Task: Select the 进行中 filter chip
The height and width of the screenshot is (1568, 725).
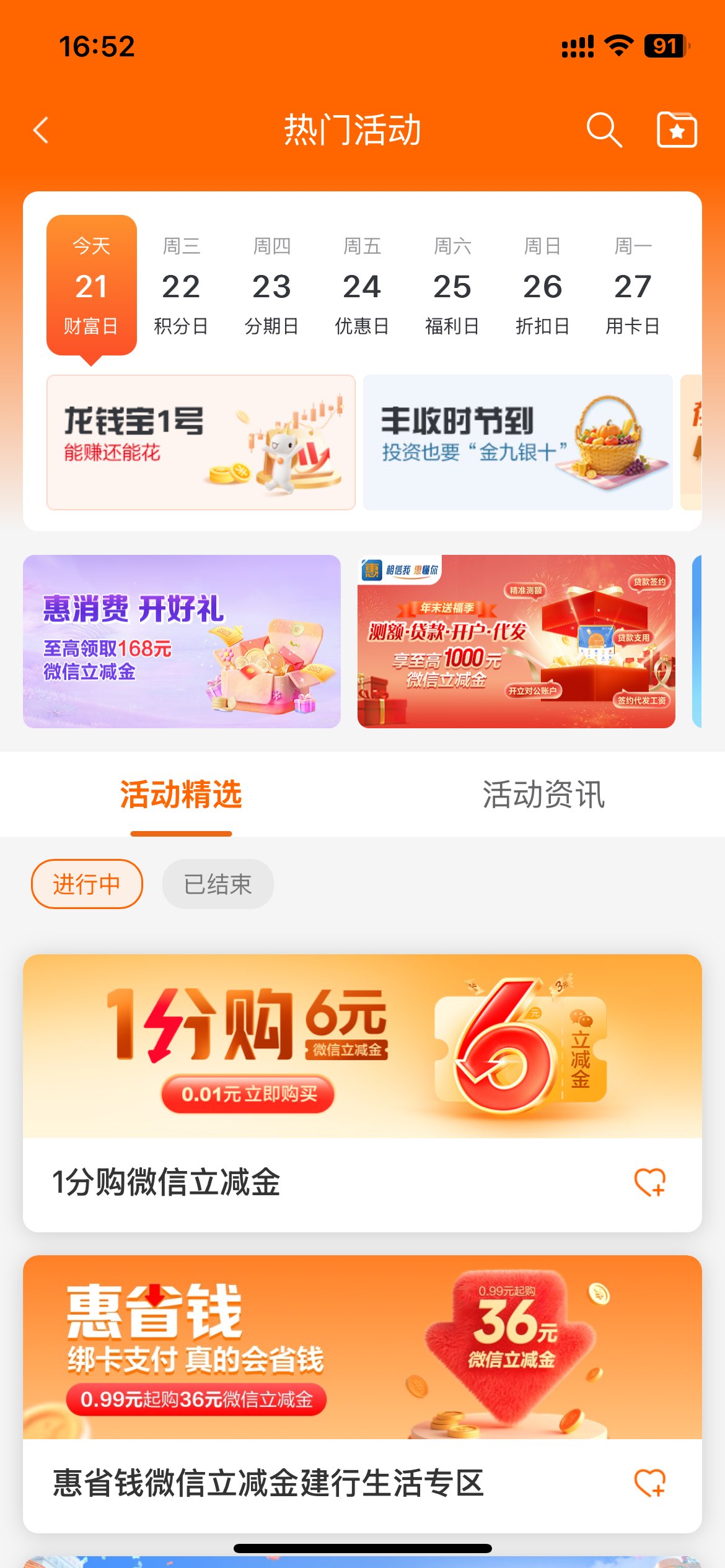Action: tap(87, 884)
